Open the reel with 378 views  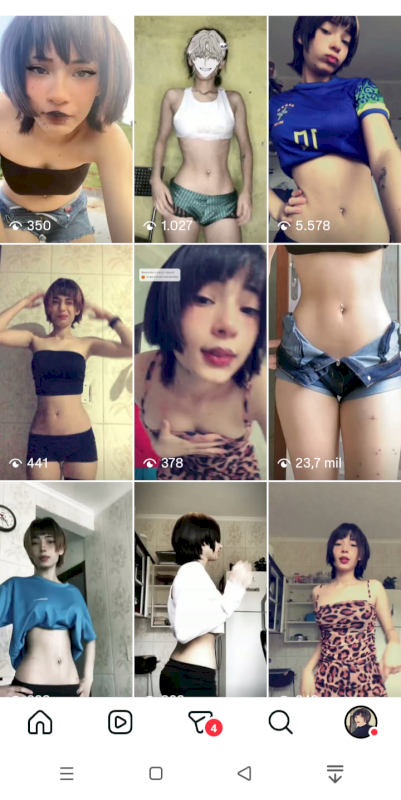tap(200, 362)
